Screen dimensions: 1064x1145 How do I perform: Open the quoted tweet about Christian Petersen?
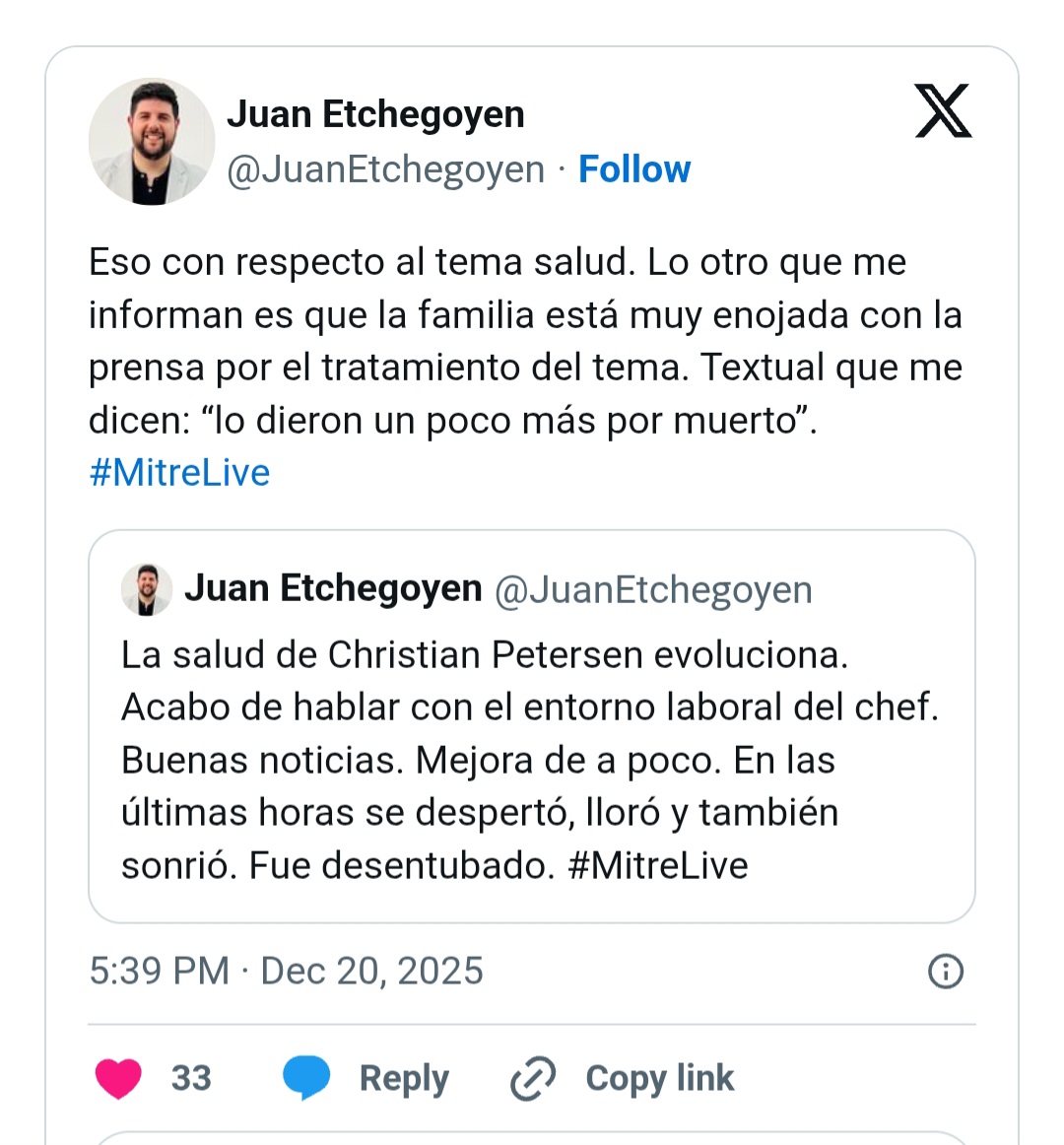(531, 759)
